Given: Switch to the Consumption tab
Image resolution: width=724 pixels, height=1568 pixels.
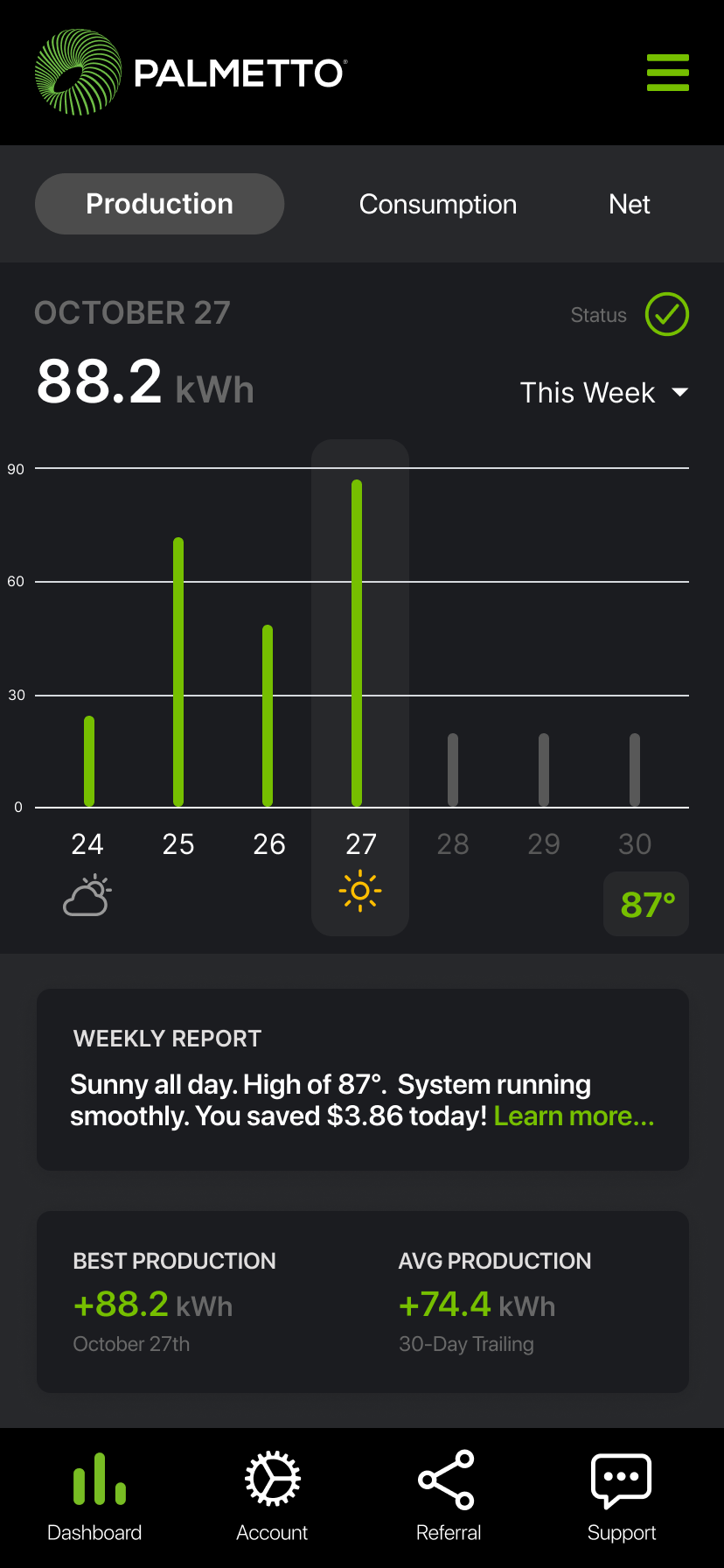Looking at the screenshot, I should tap(437, 204).
